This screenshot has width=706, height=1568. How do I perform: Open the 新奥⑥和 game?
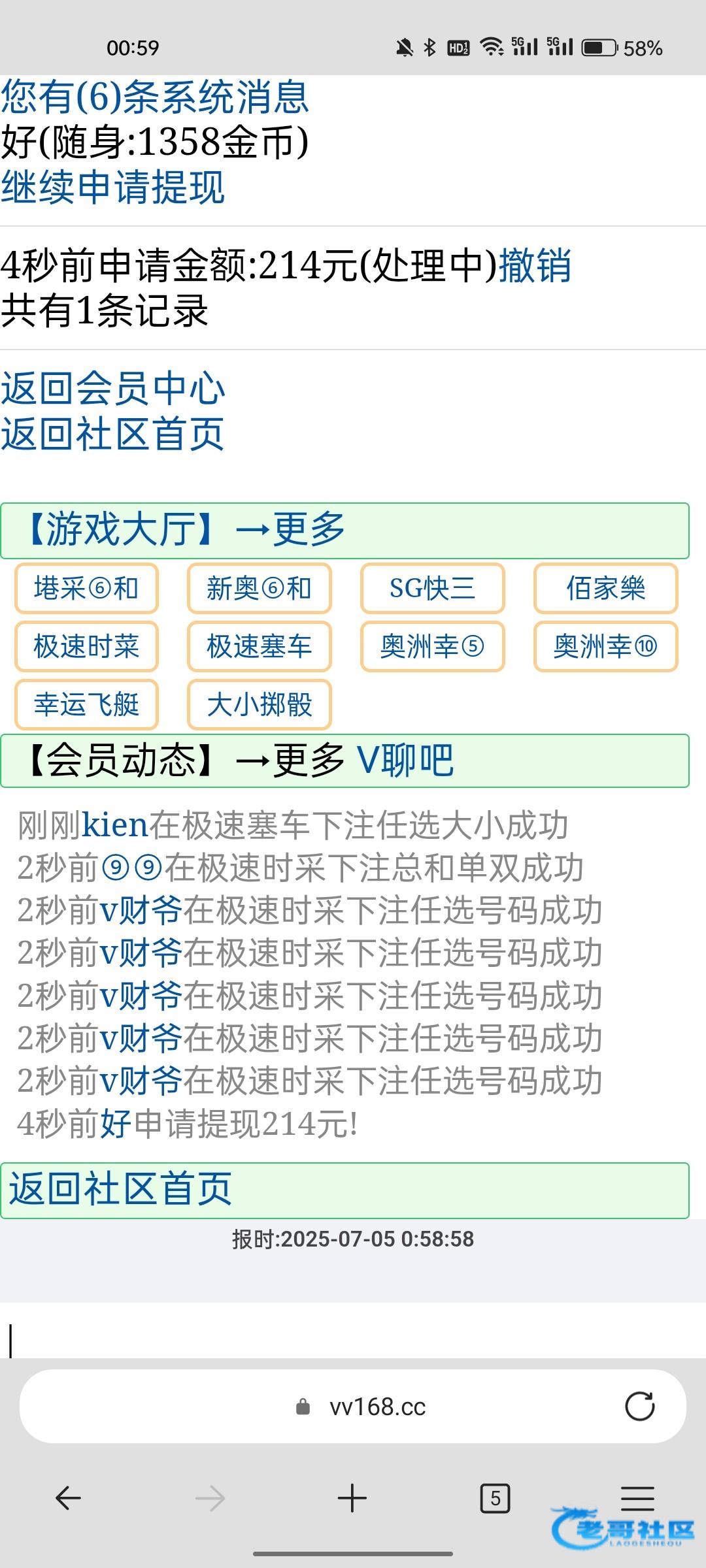pos(259,588)
